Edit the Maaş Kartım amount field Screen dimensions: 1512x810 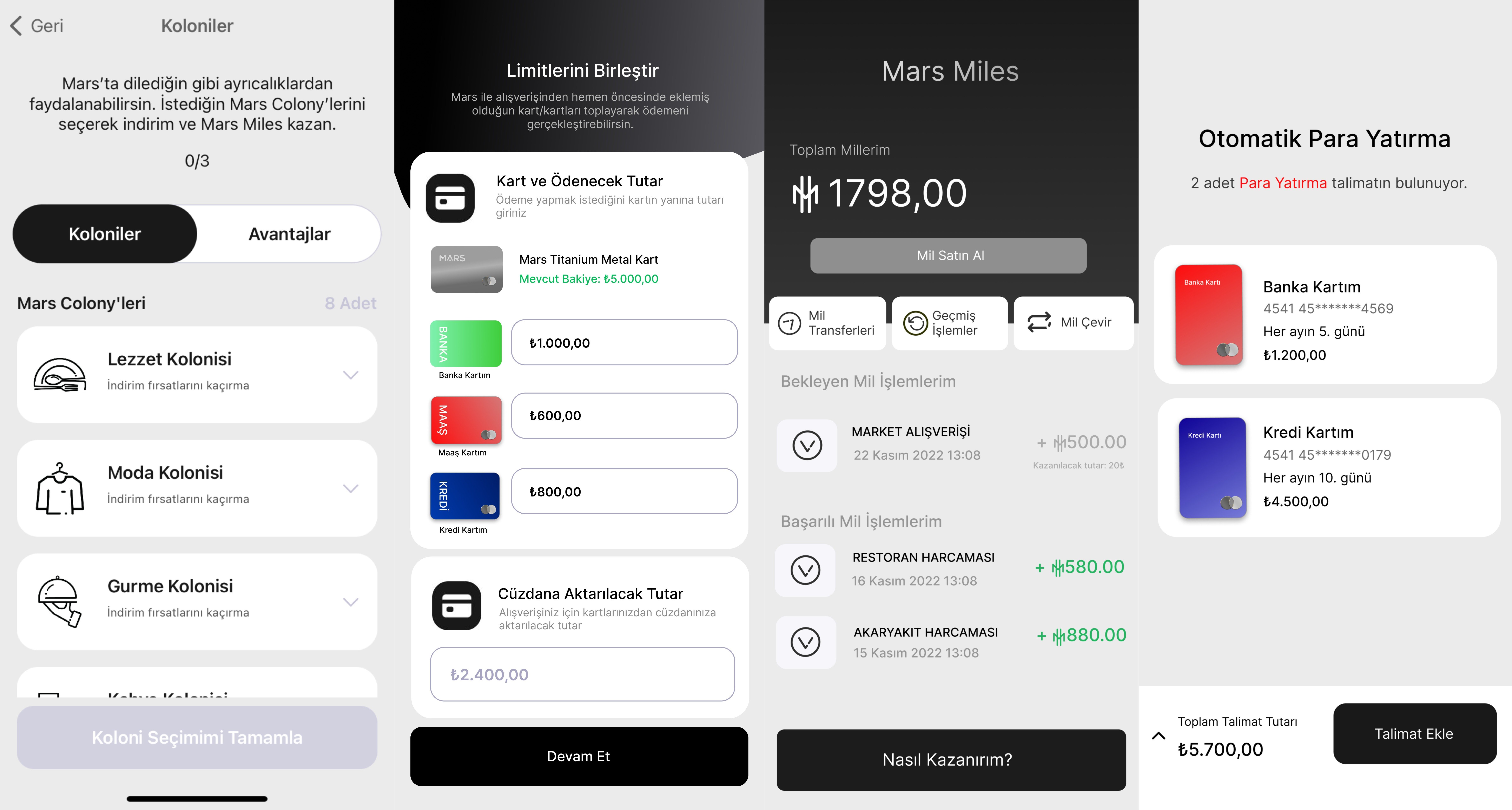[624, 416]
